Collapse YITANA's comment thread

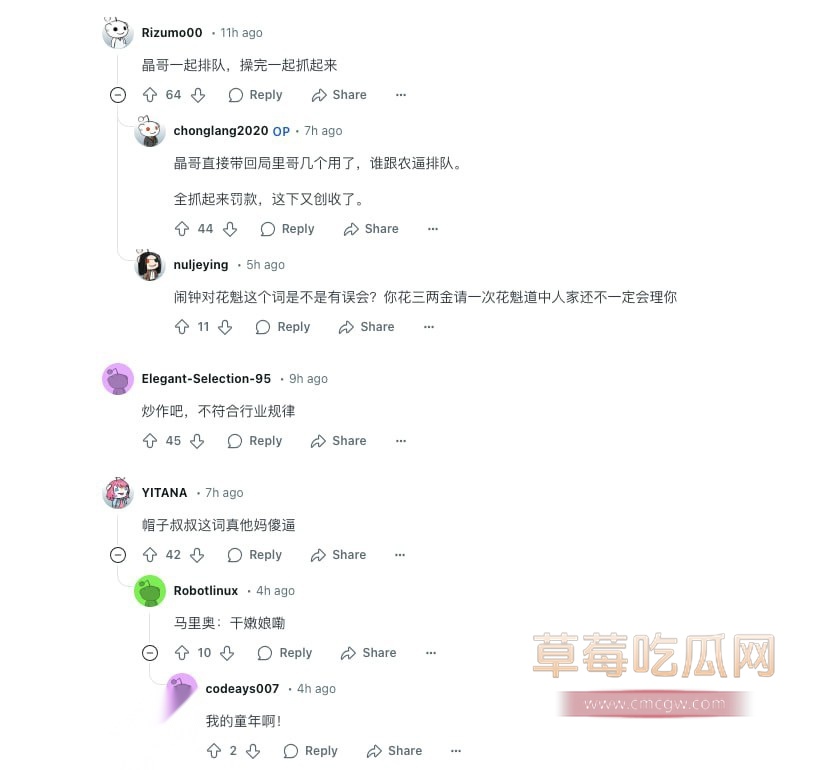coord(118,555)
